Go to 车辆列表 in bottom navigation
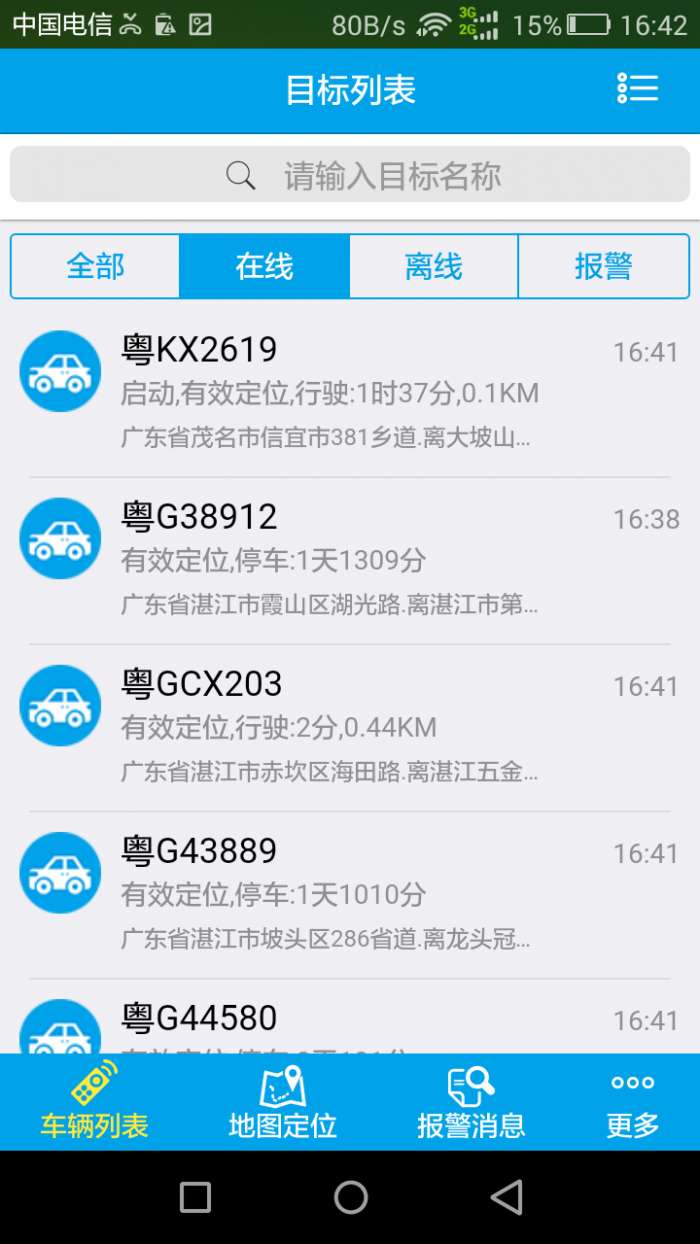This screenshot has height=1244, width=700. pos(94,1102)
